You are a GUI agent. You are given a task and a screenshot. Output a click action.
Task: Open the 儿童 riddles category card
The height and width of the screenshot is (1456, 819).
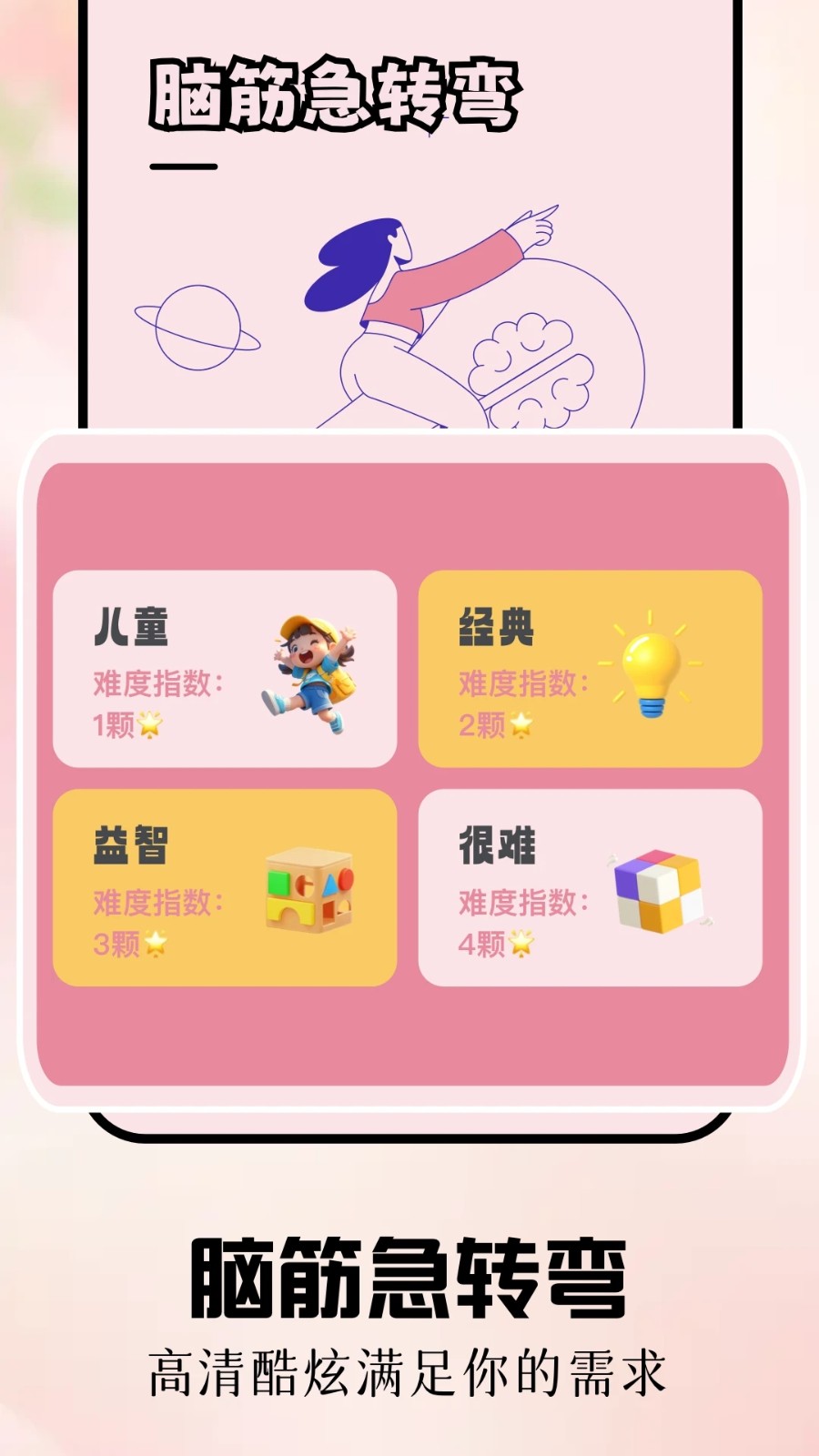click(x=226, y=670)
